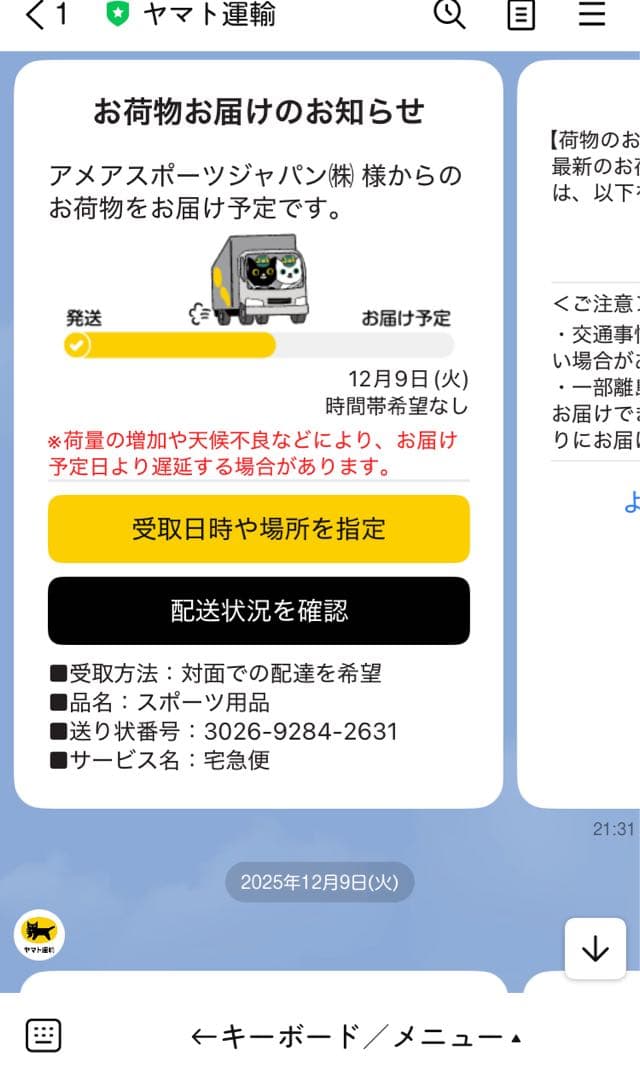Switch to keyboard input icon

[x=43, y=1036]
